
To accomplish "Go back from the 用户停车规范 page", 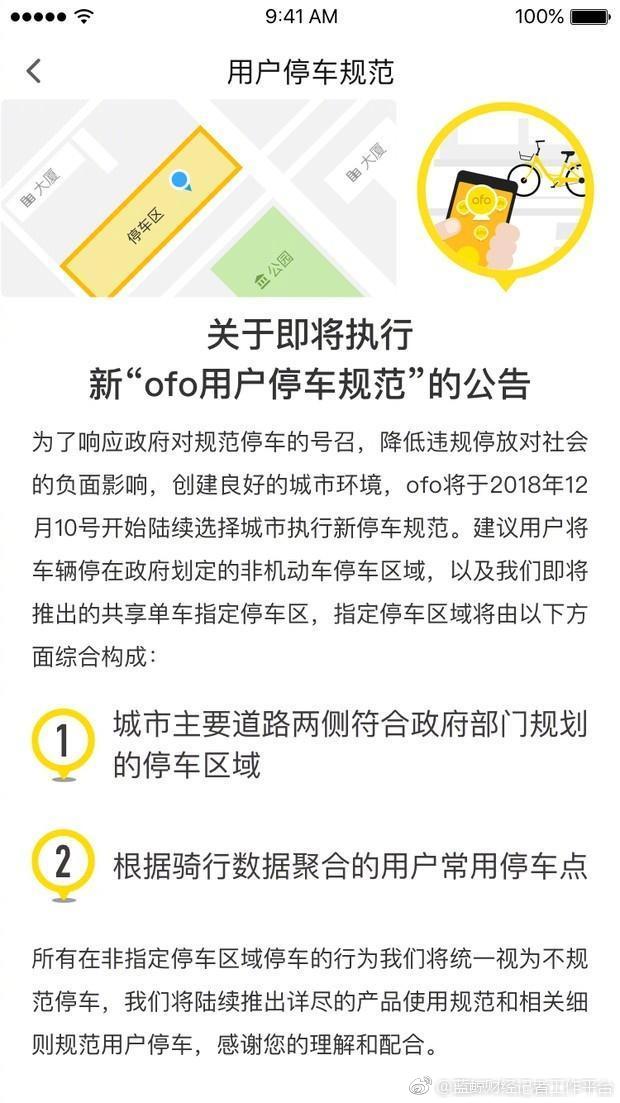I will 34,71.
